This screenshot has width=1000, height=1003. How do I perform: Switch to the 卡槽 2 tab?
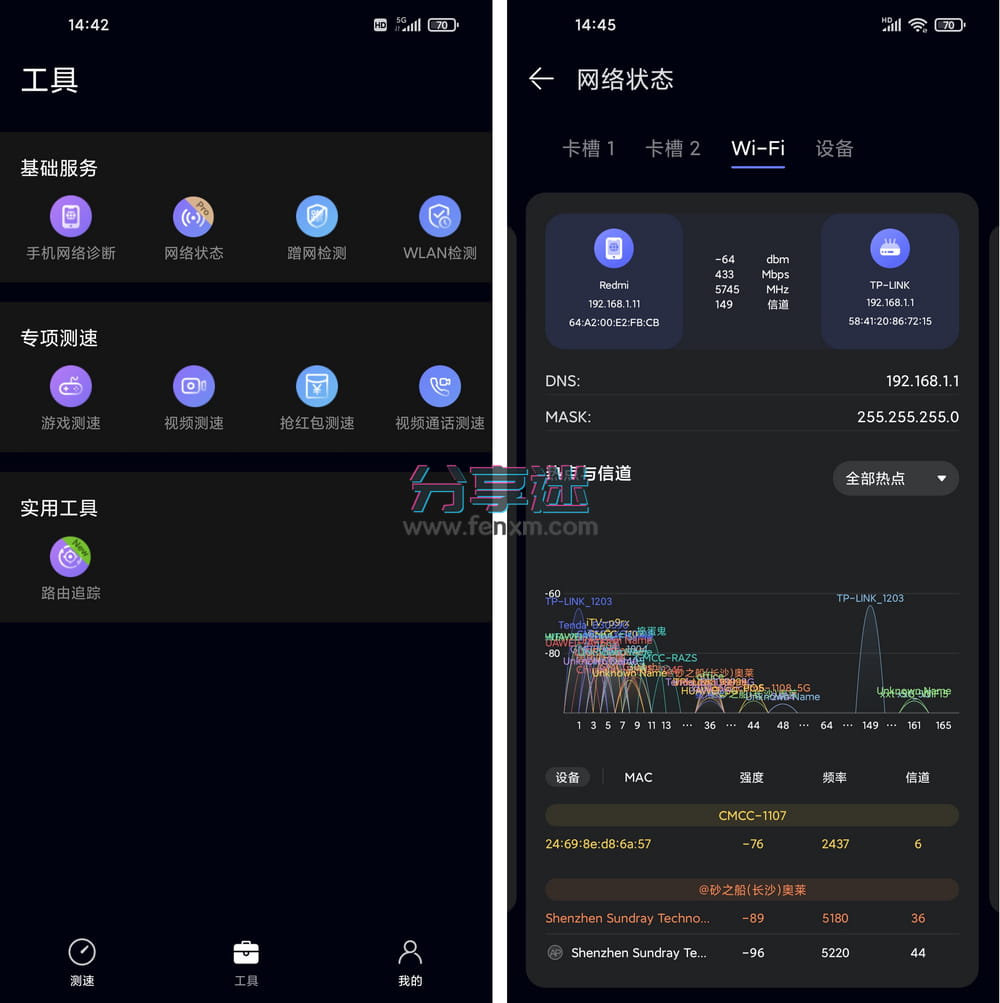click(673, 148)
